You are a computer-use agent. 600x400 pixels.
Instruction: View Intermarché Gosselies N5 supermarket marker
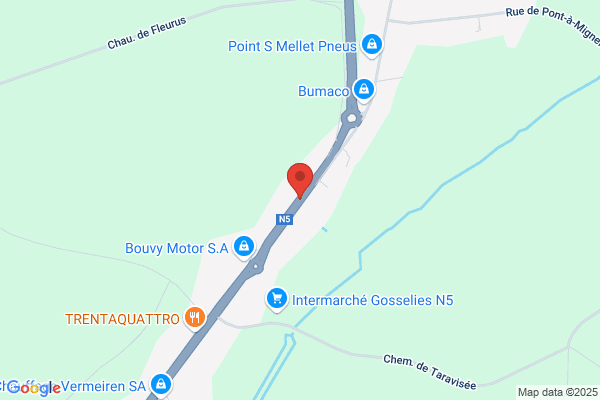(x=277, y=299)
